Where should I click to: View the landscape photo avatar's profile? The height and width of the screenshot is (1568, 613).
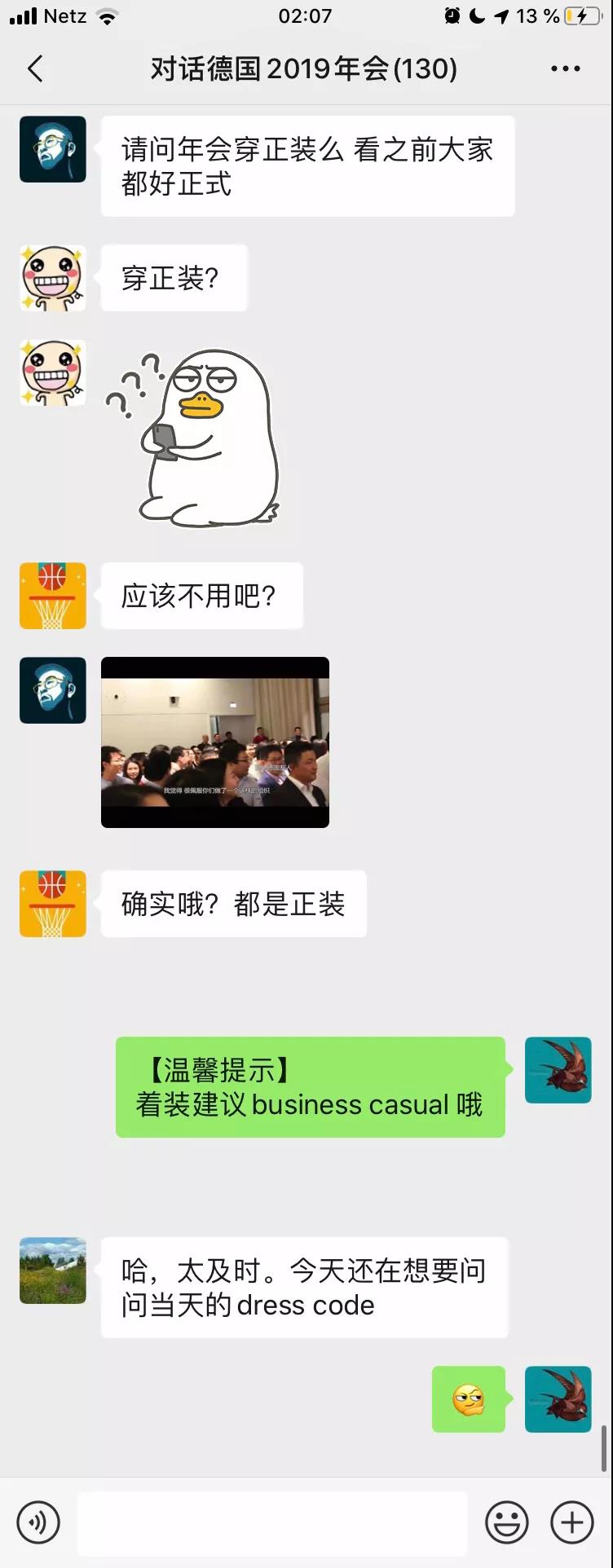pyautogui.click(x=53, y=1271)
